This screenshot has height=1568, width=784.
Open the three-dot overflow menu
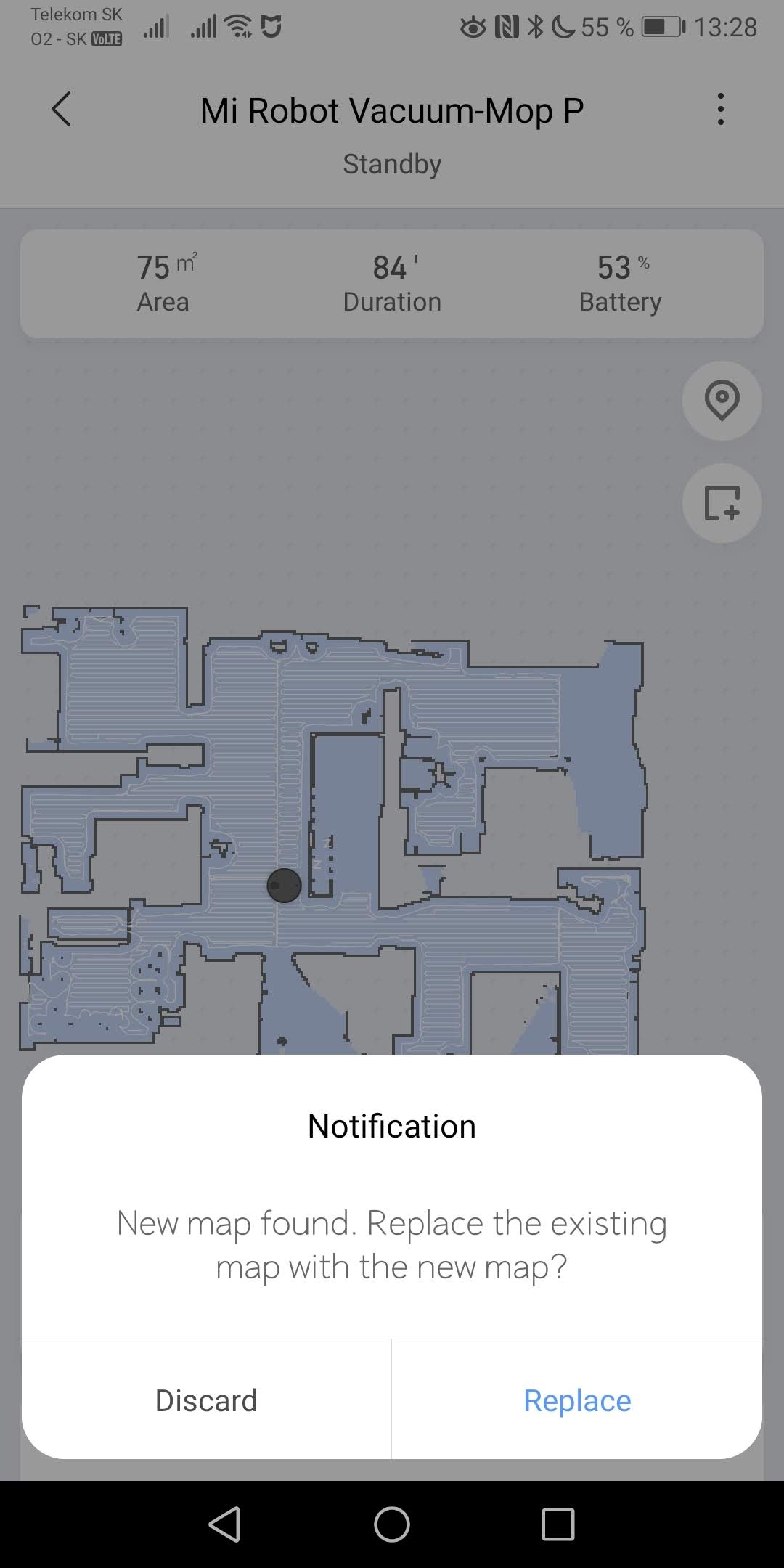pos(720,110)
